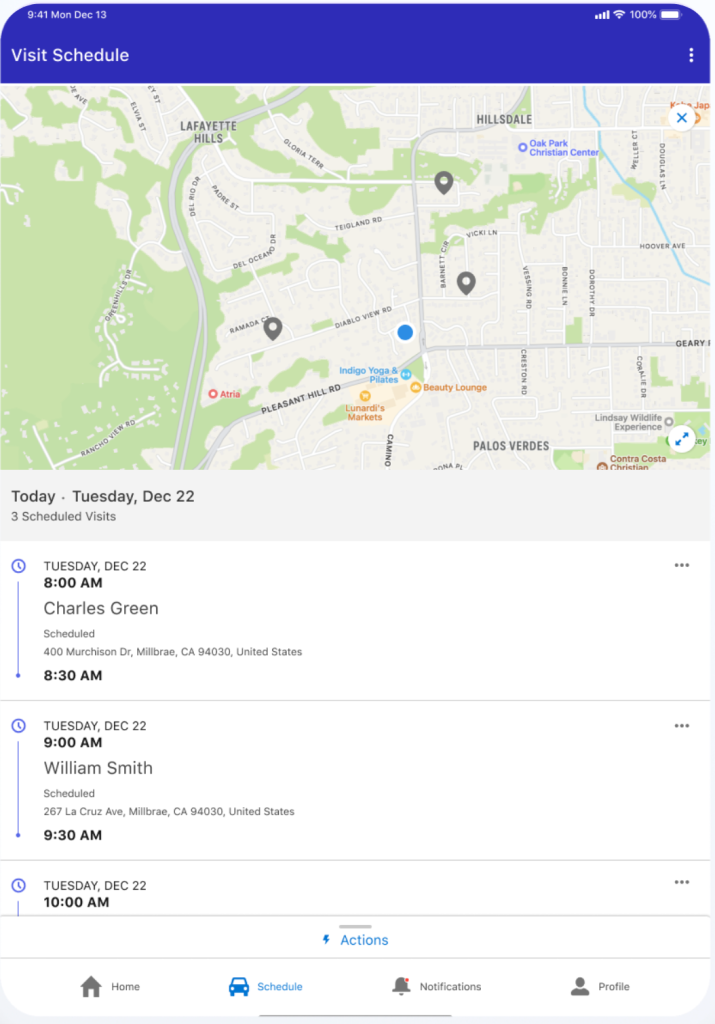Expand the map to full screen
This screenshot has width=715, height=1024.
(681, 438)
